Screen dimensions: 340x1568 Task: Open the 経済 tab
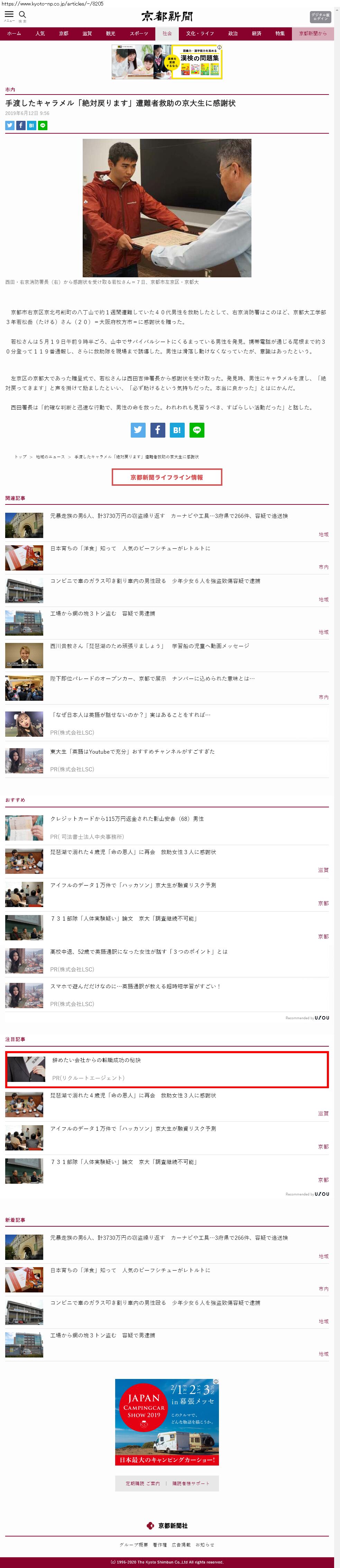pos(256,34)
